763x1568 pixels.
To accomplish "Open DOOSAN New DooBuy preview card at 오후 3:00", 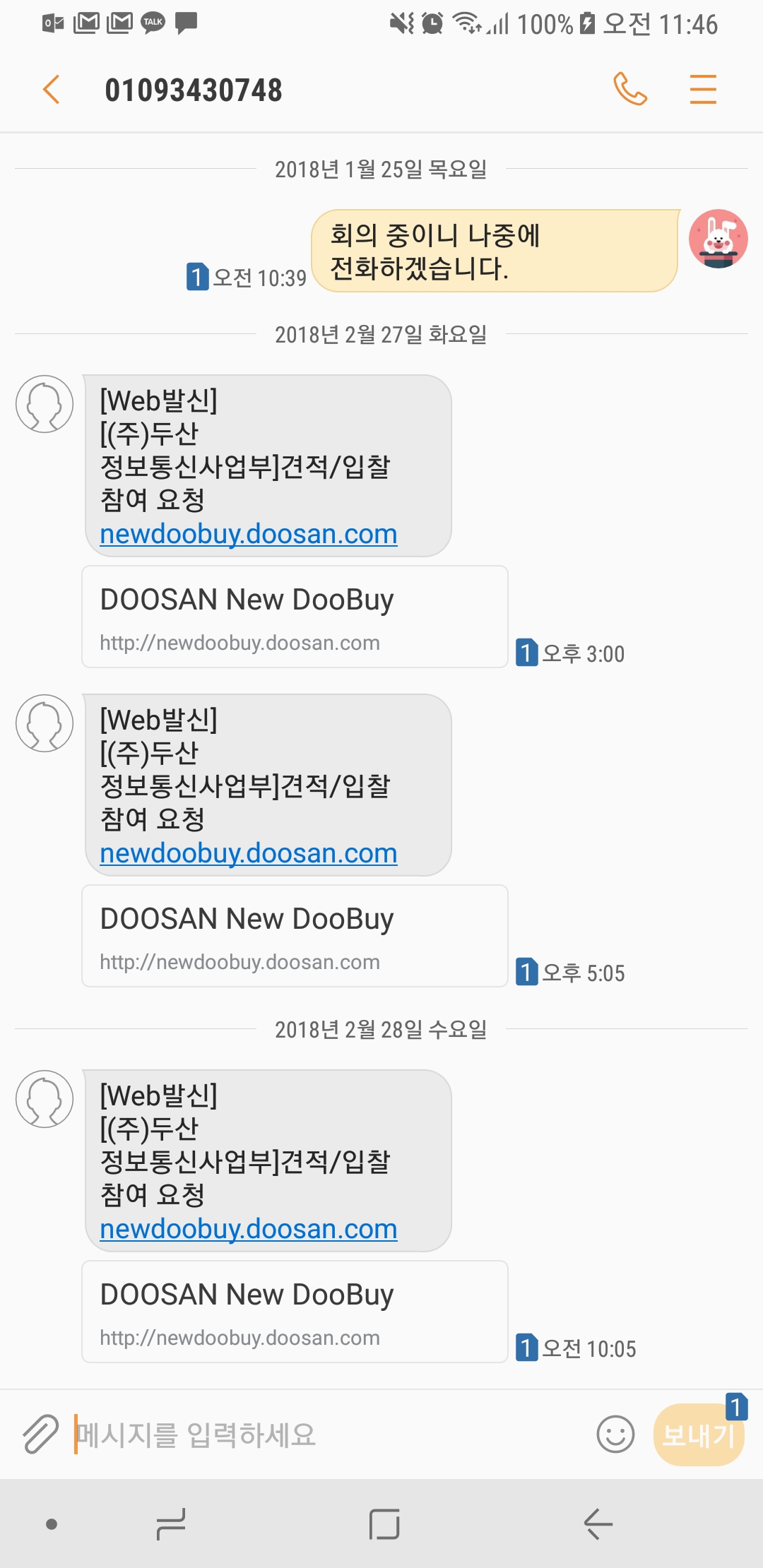I will pyautogui.click(x=295, y=617).
